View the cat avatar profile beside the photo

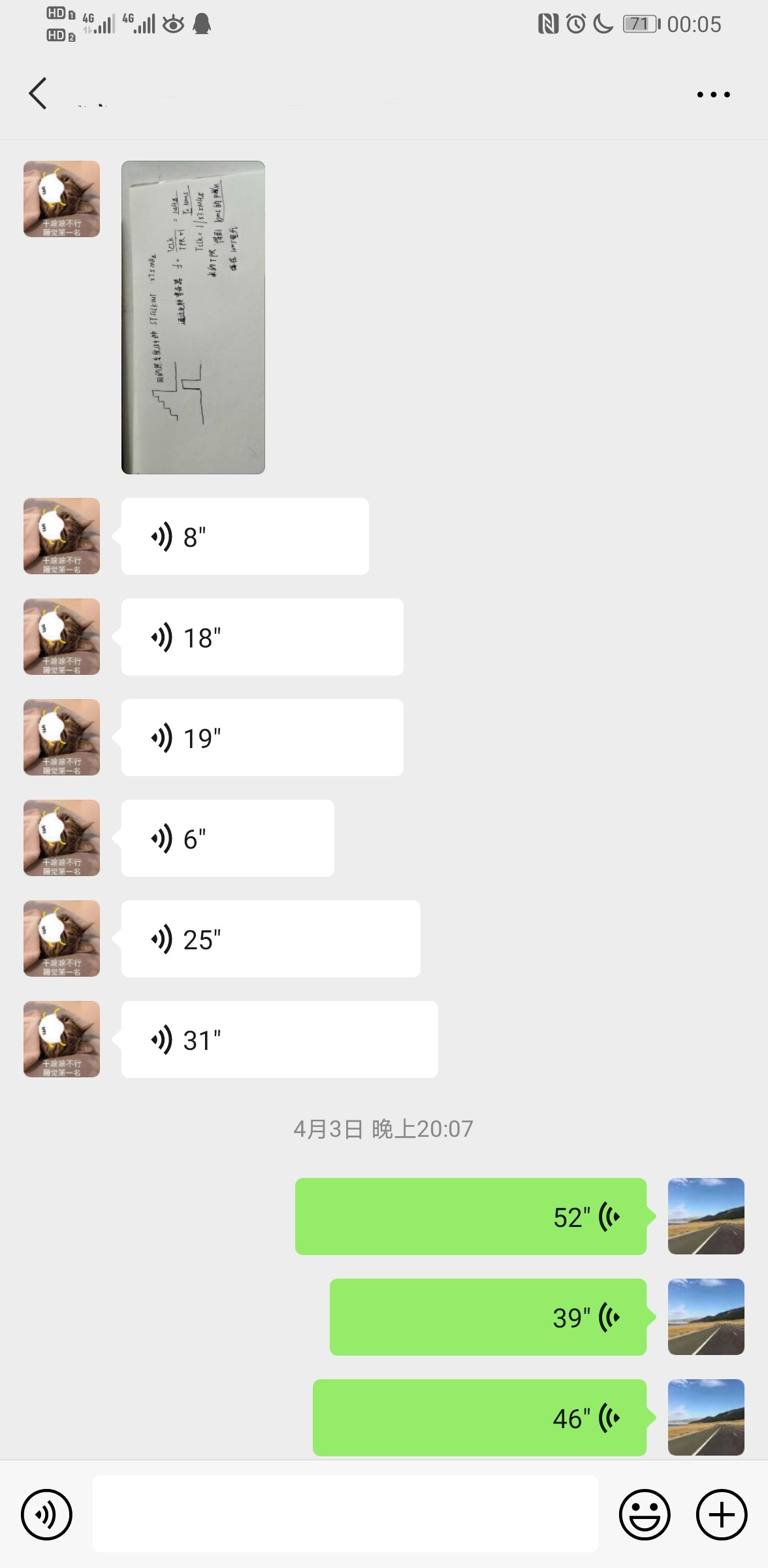point(61,199)
